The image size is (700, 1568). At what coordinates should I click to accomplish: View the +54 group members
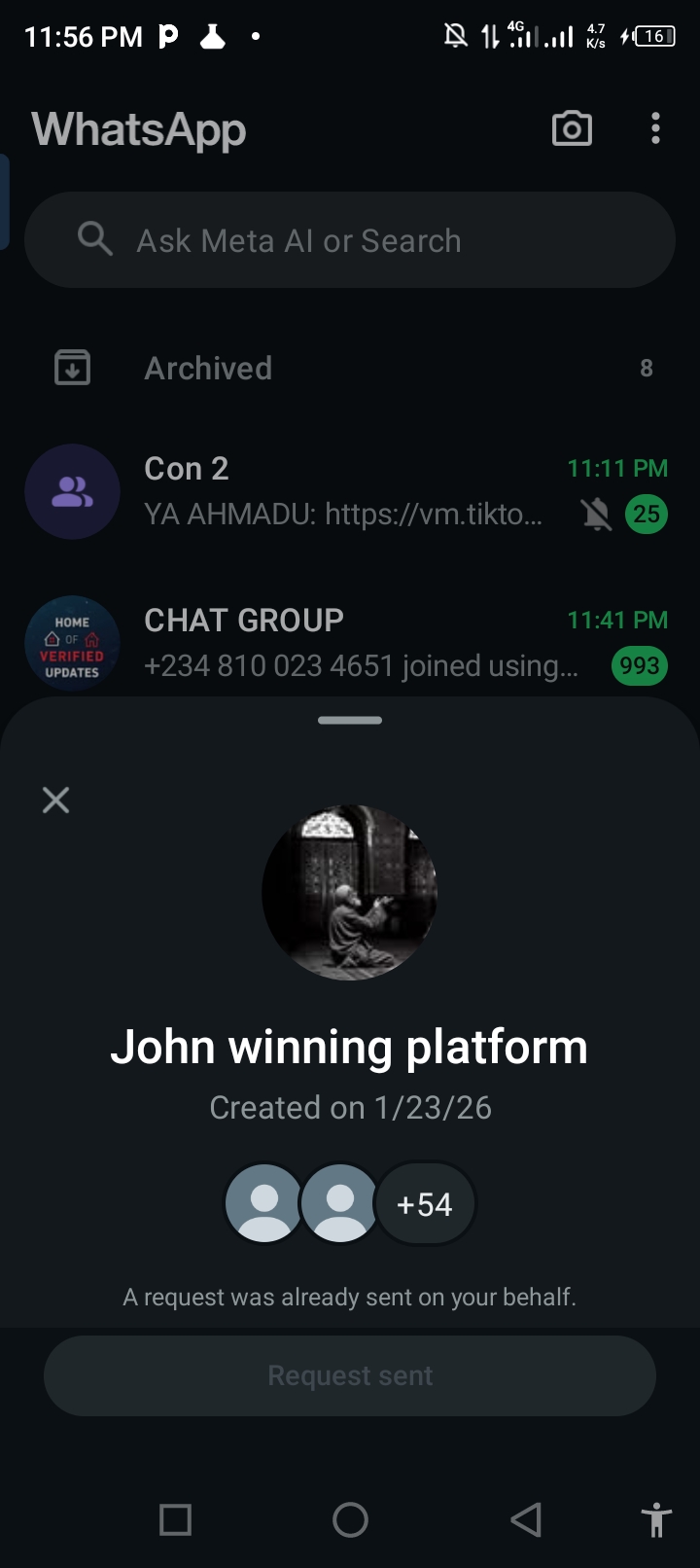(x=425, y=1204)
